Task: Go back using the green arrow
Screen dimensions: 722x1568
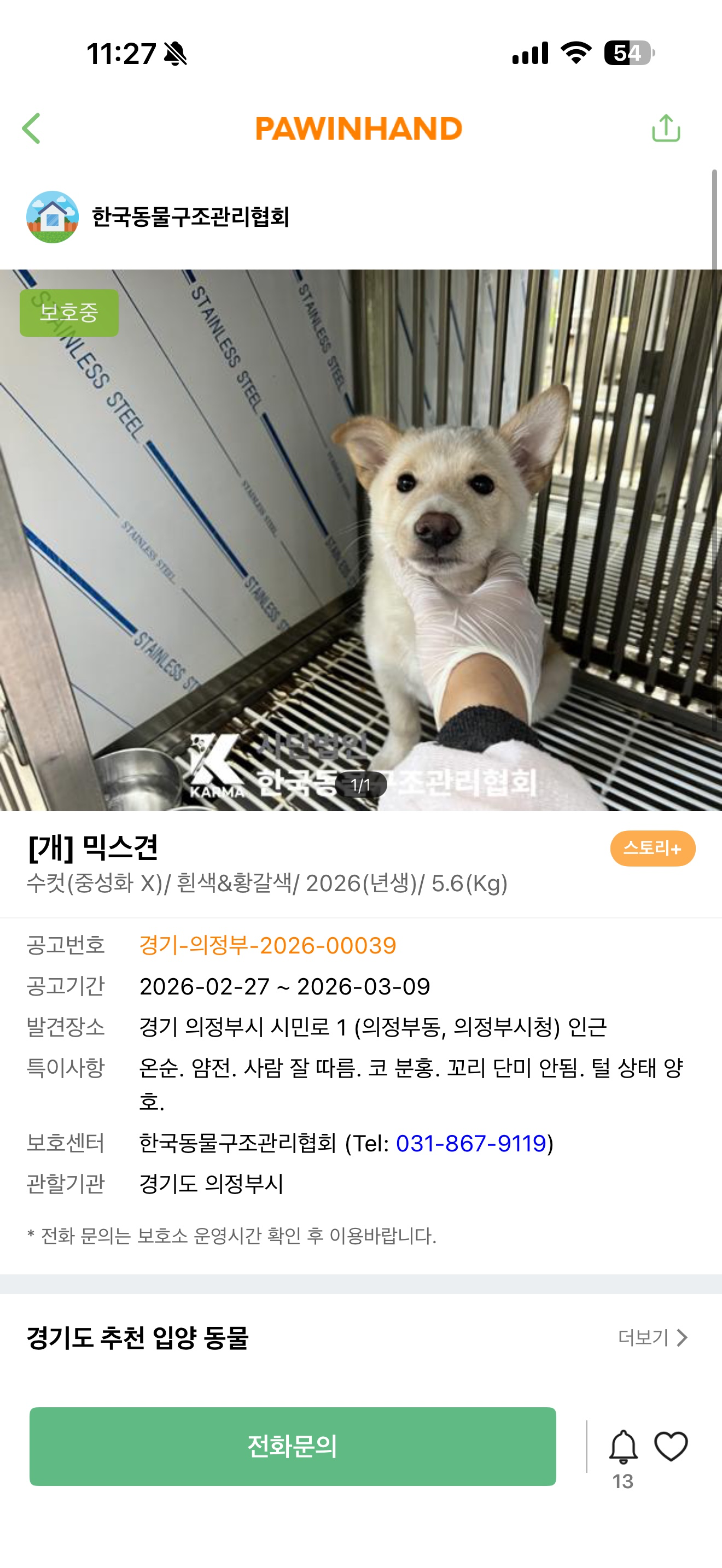Action: click(32, 128)
